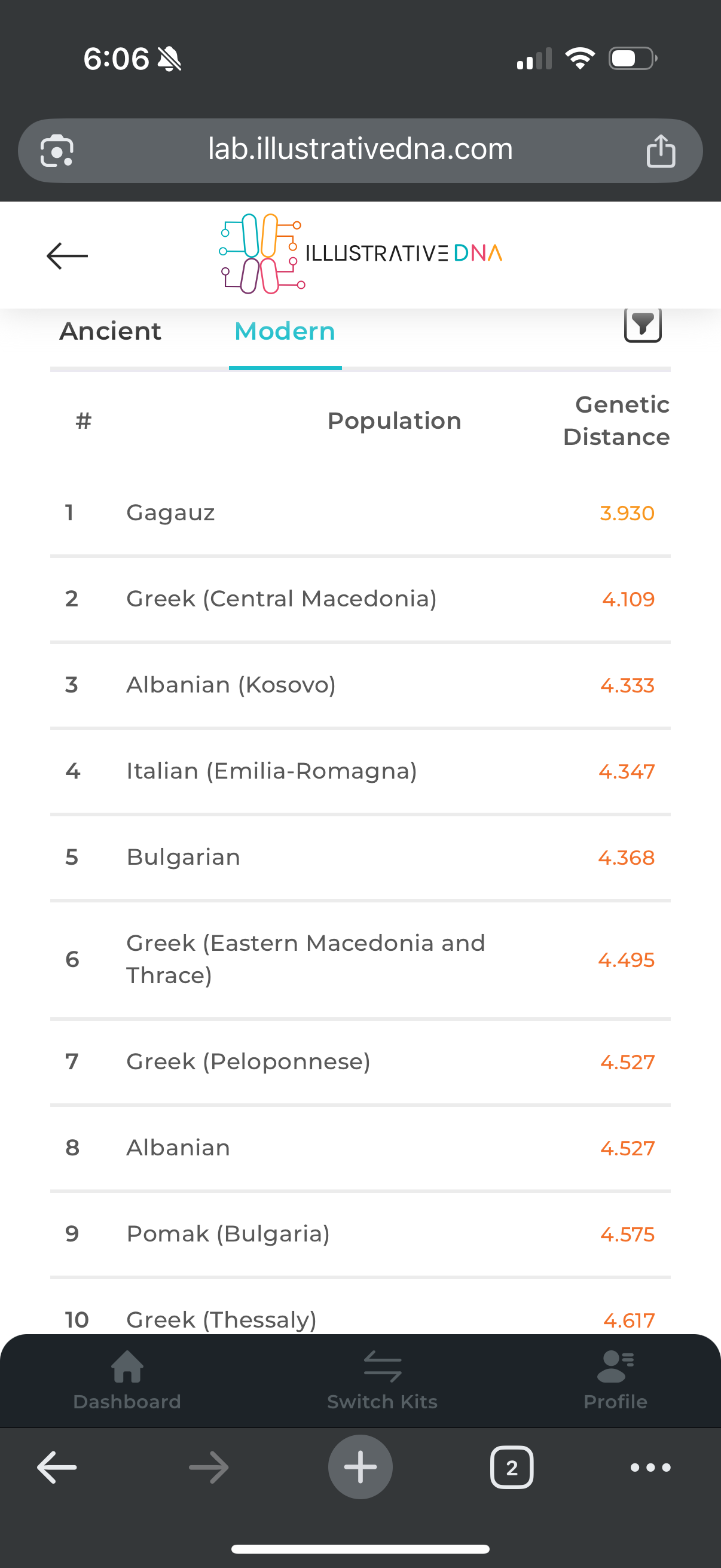Tap the browser address bar
721x1568 pixels.
[x=360, y=150]
